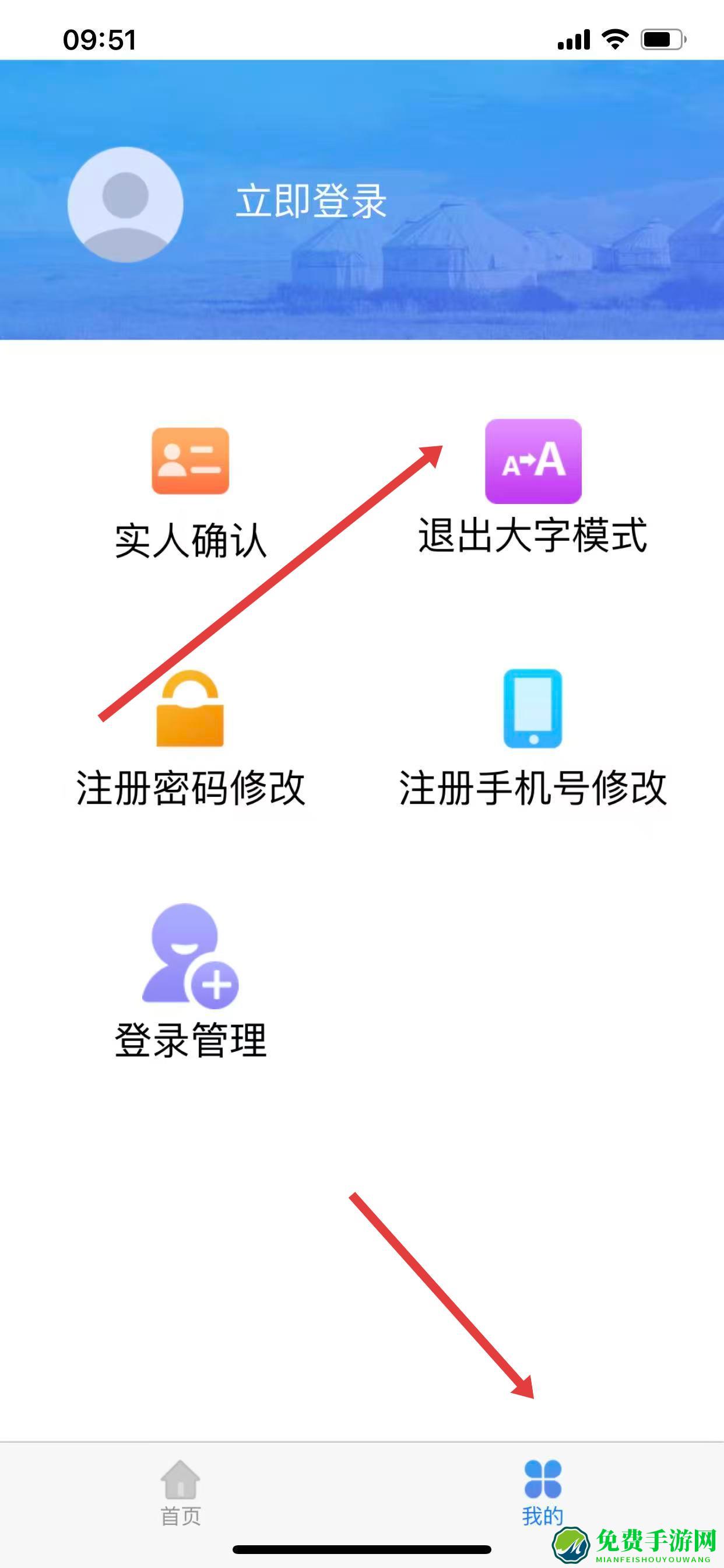Open 登录管理 login management

[191, 982]
